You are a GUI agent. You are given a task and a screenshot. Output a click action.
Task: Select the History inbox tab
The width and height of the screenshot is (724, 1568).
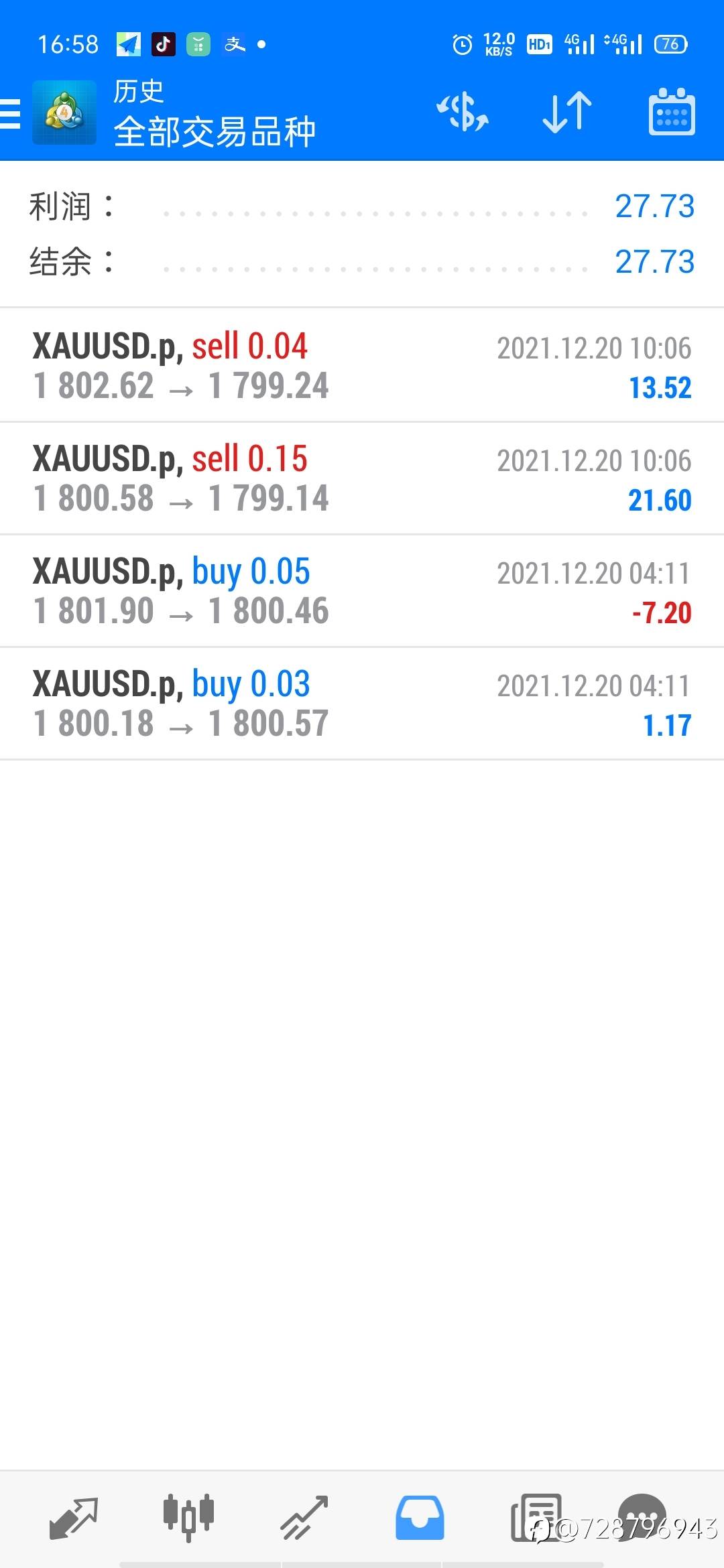[x=420, y=1517]
